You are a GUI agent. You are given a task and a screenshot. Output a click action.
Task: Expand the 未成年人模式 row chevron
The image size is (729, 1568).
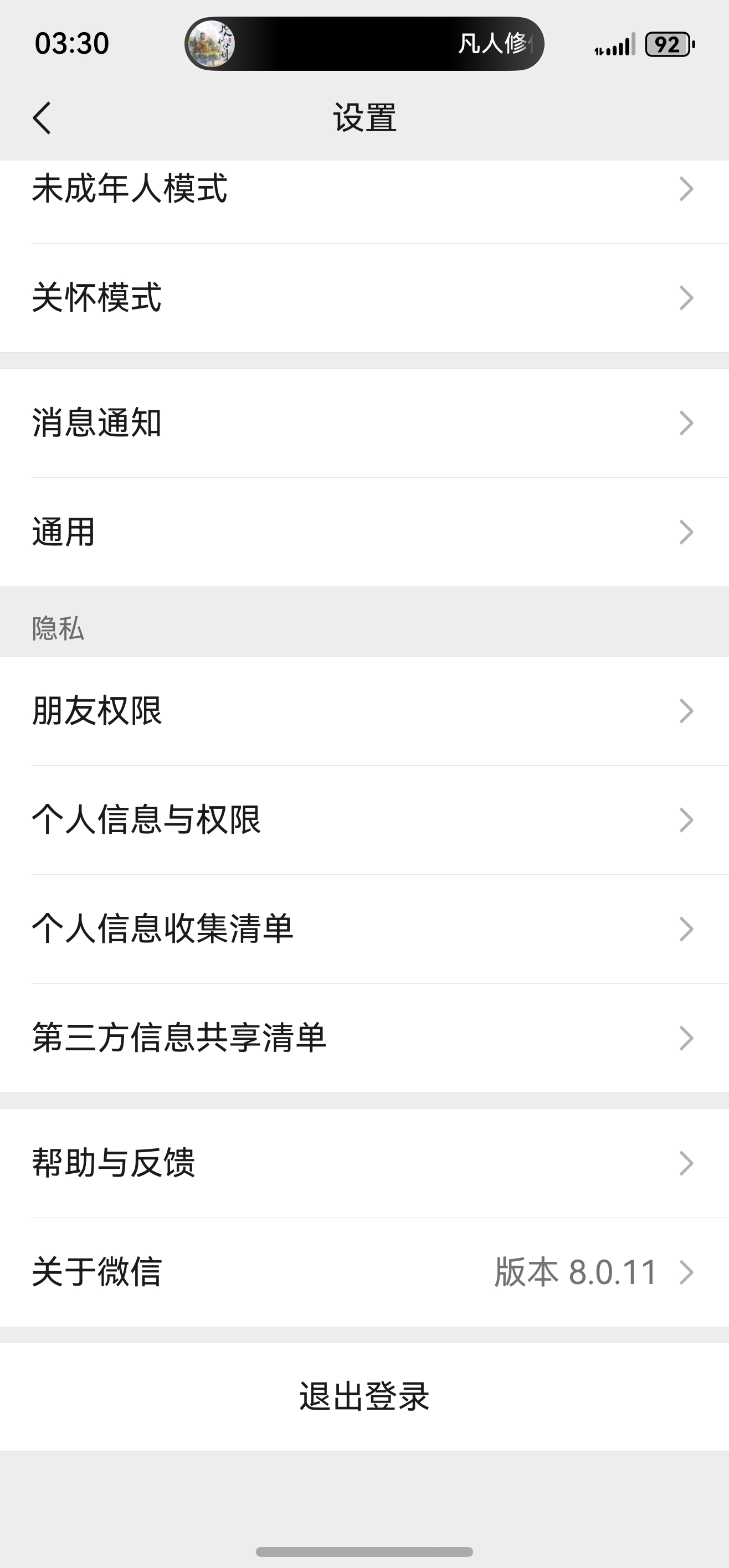point(686,190)
